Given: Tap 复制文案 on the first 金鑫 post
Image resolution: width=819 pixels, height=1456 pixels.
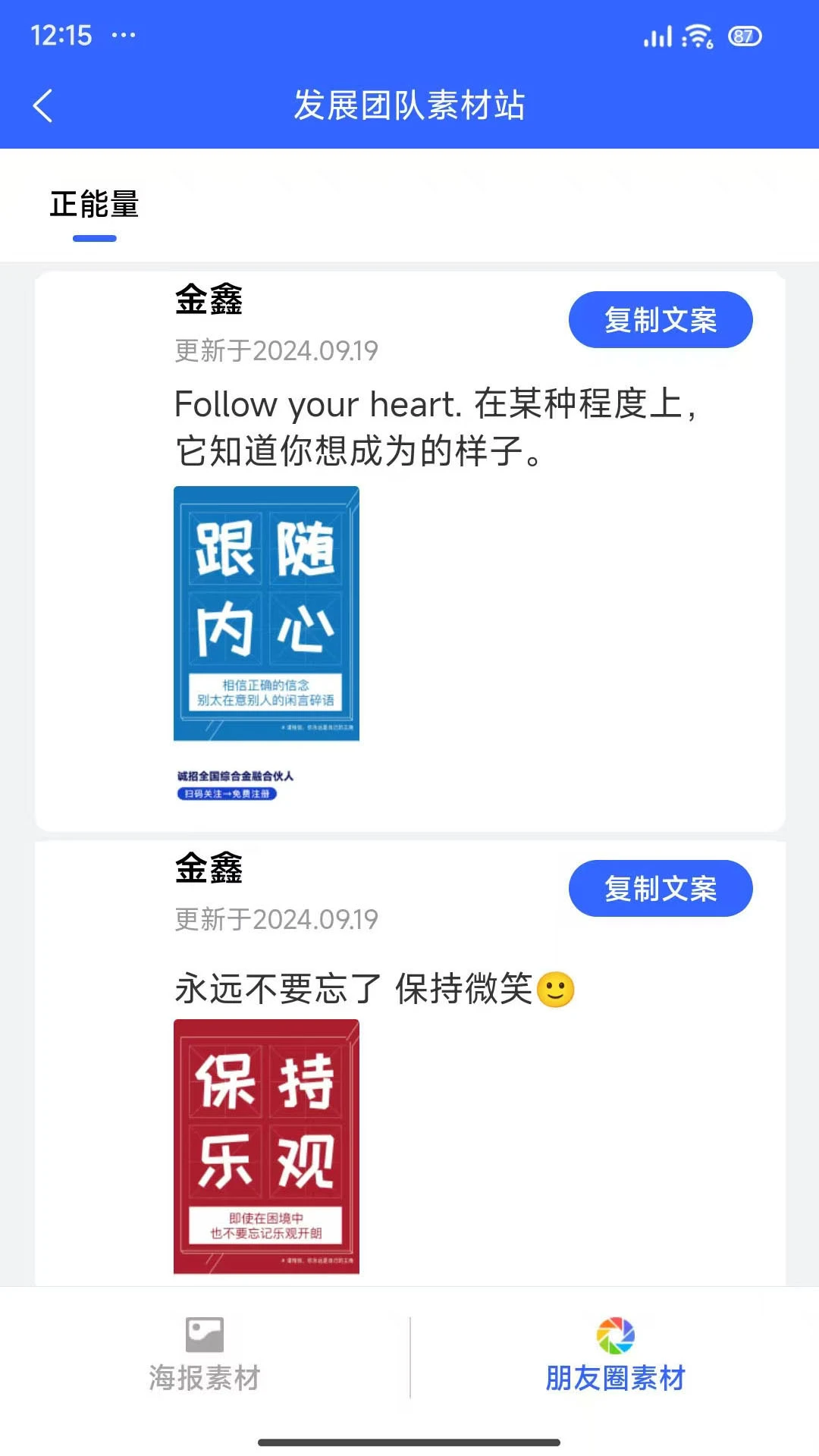Looking at the screenshot, I should pos(660,320).
